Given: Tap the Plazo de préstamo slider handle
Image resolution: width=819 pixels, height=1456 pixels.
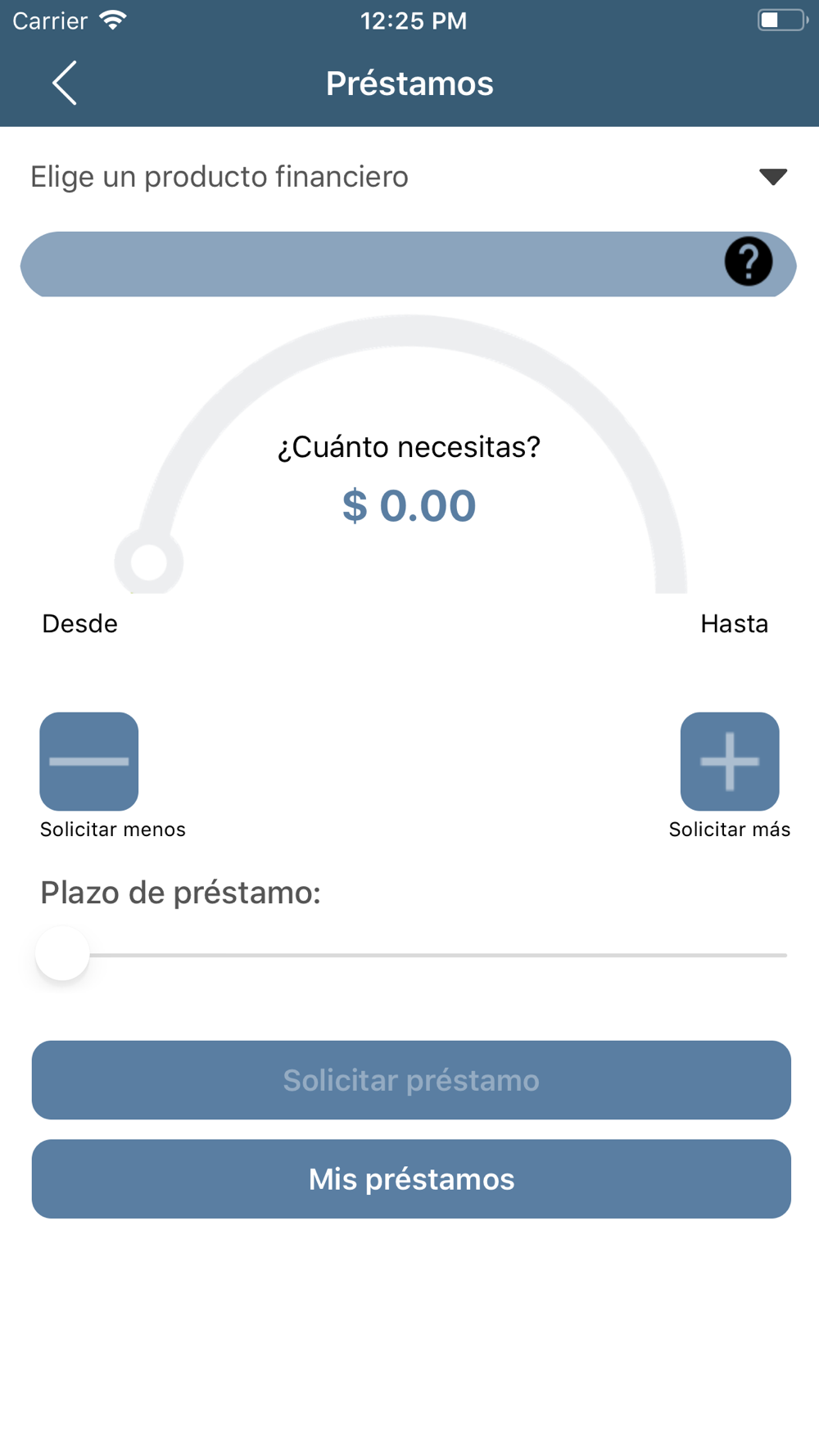Looking at the screenshot, I should [x=62, y=954].
